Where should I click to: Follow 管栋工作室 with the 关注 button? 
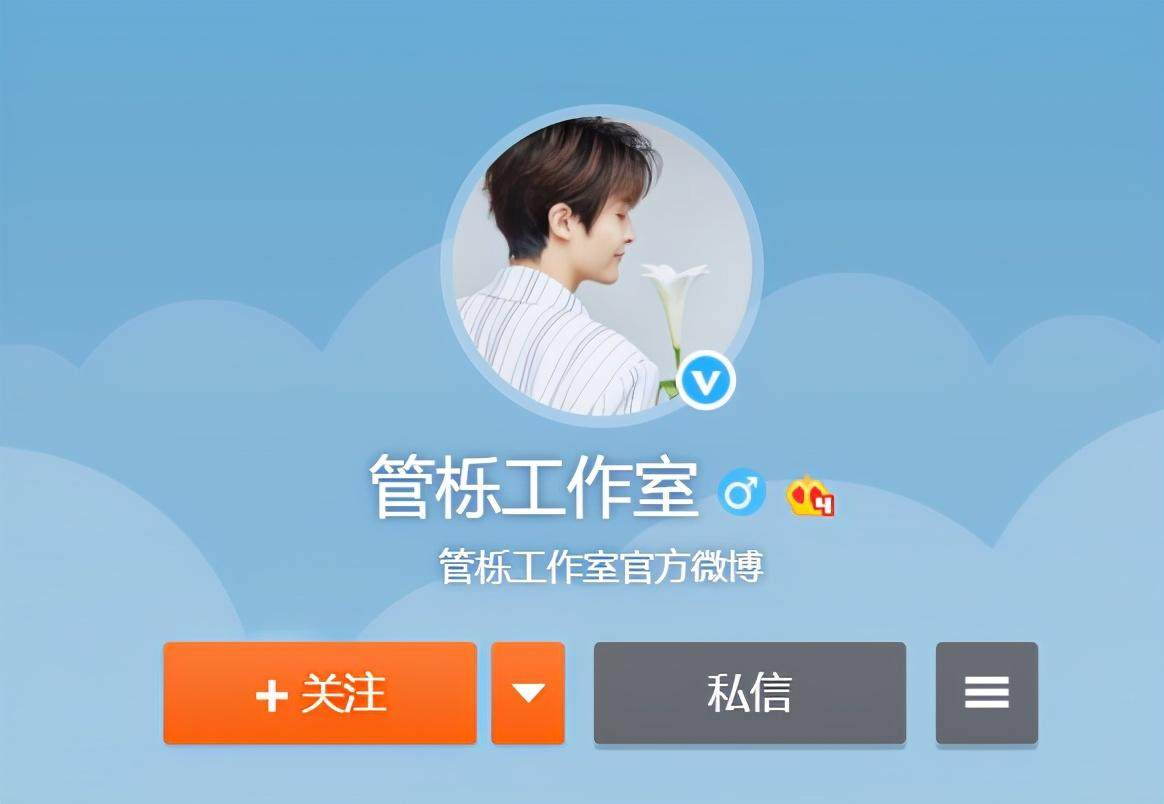[320, 693]
